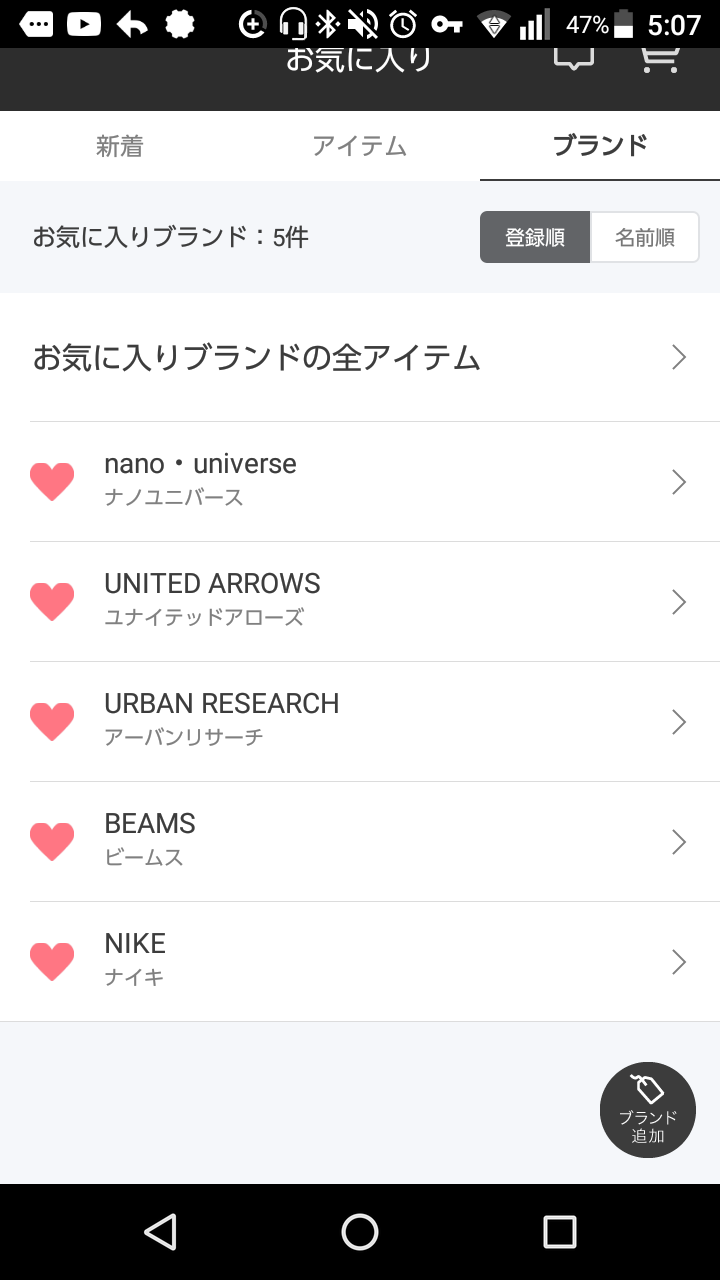Sort brands by 登録順
720x1280 pixels.
(535, 238)
